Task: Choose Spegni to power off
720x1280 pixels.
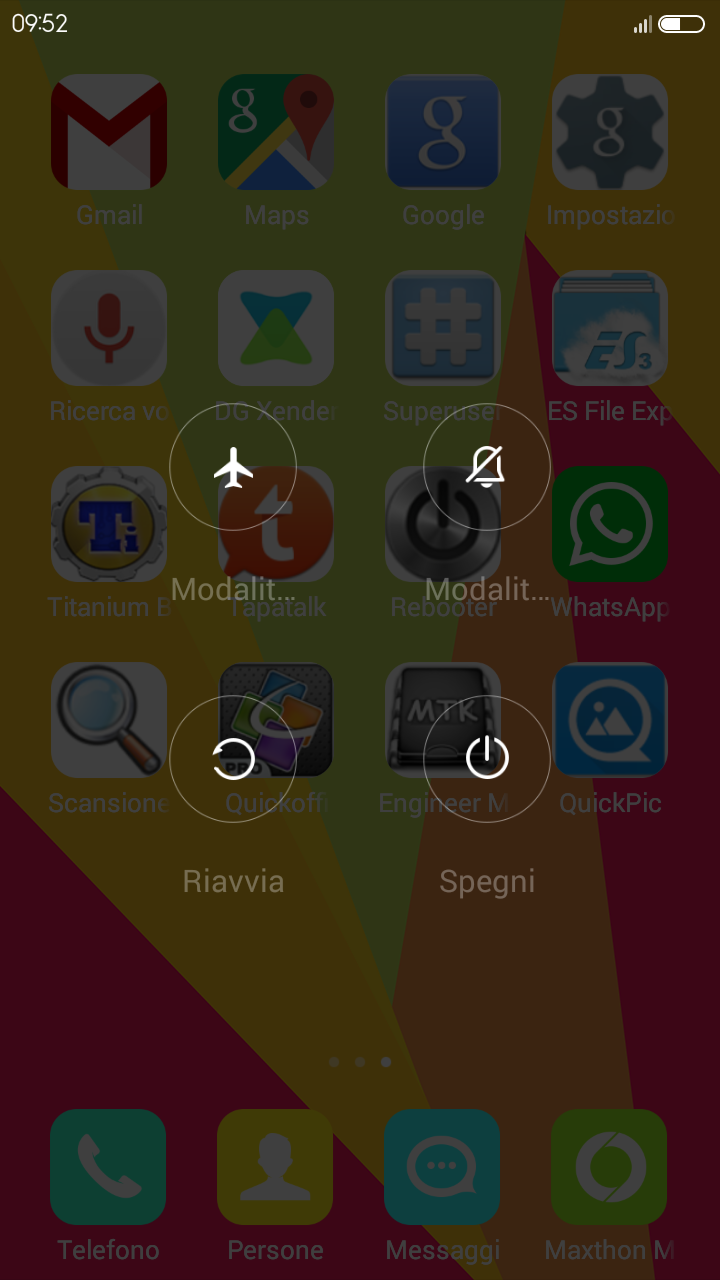Action: [x=487, y=759]
